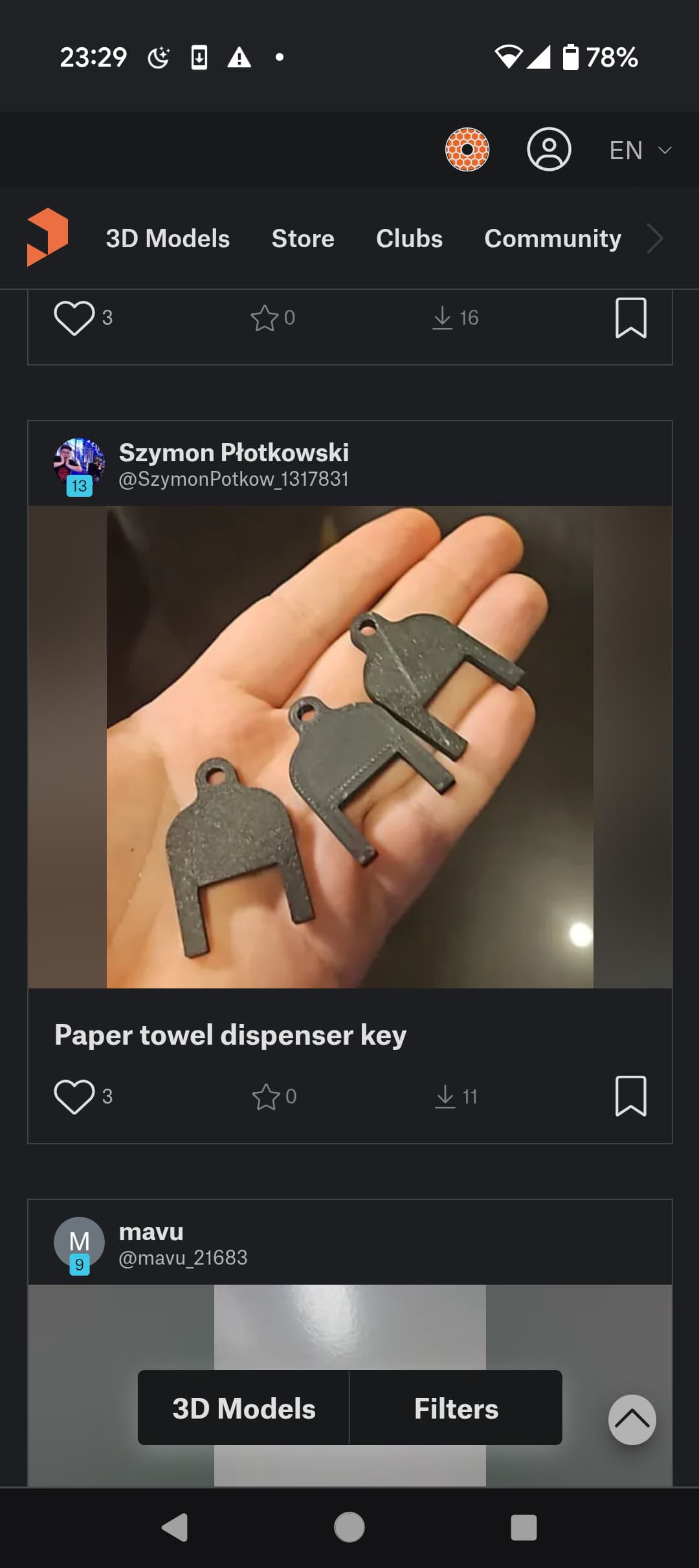The height and width of the screenshot is (1568, 699).
Task: Open the Community section
Action: click(x=553, y=238)
